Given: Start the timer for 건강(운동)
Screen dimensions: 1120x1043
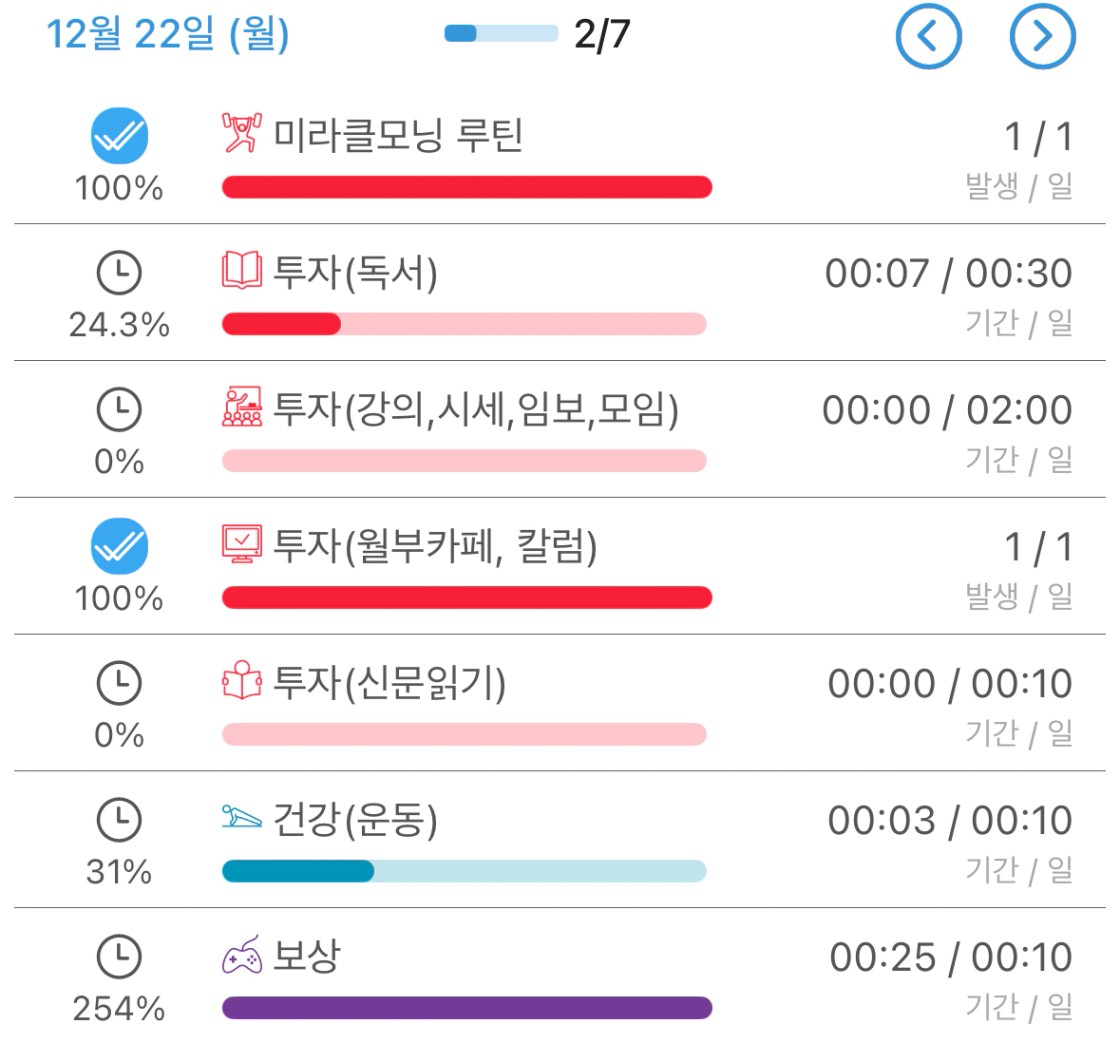Looking at the screenshot, I should pyautogui.click(x=119, y=821).
